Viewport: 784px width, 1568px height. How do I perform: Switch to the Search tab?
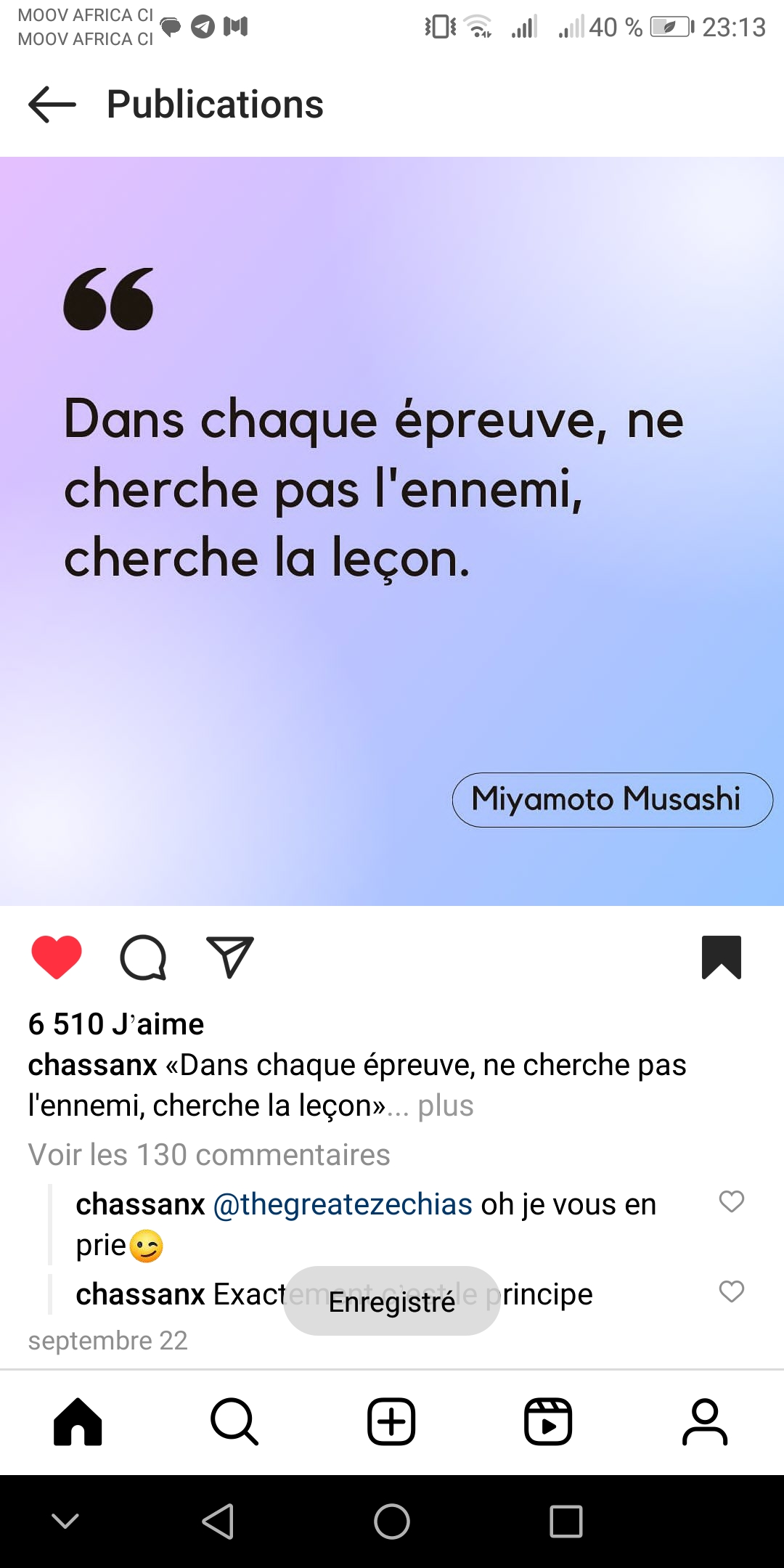[x=234, y=1421]
